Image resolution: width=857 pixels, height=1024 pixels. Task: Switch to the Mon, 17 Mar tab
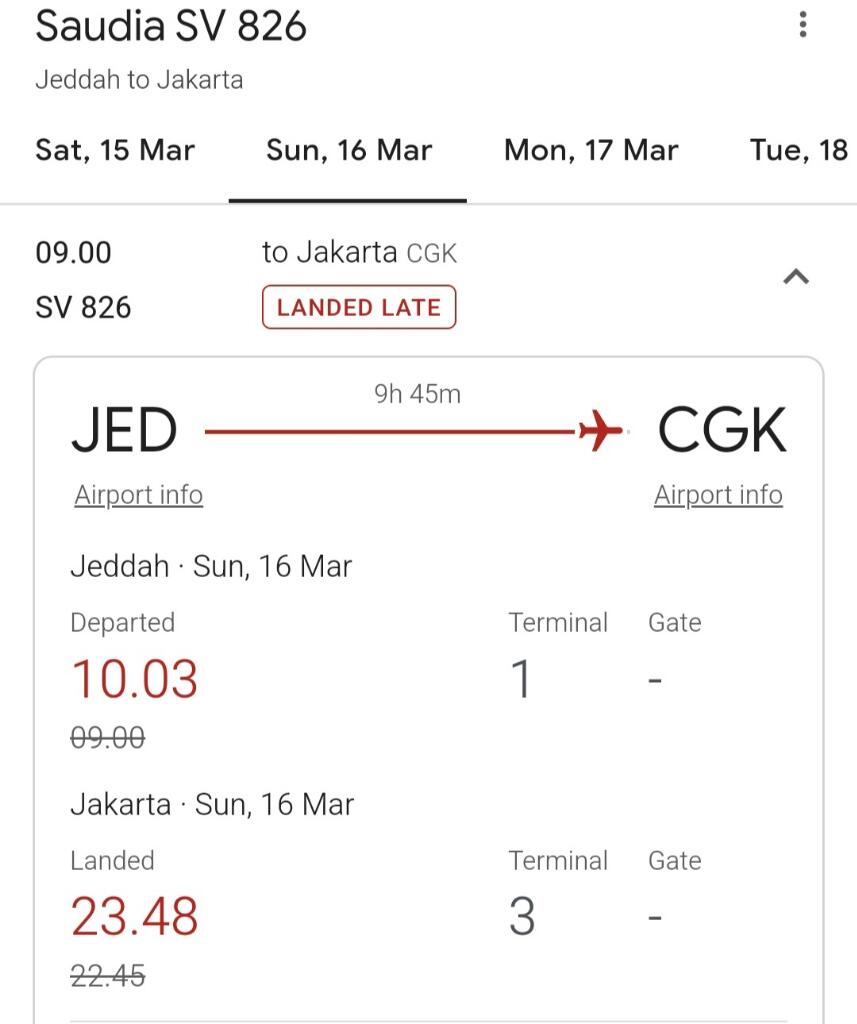click(x=590, y=150)
